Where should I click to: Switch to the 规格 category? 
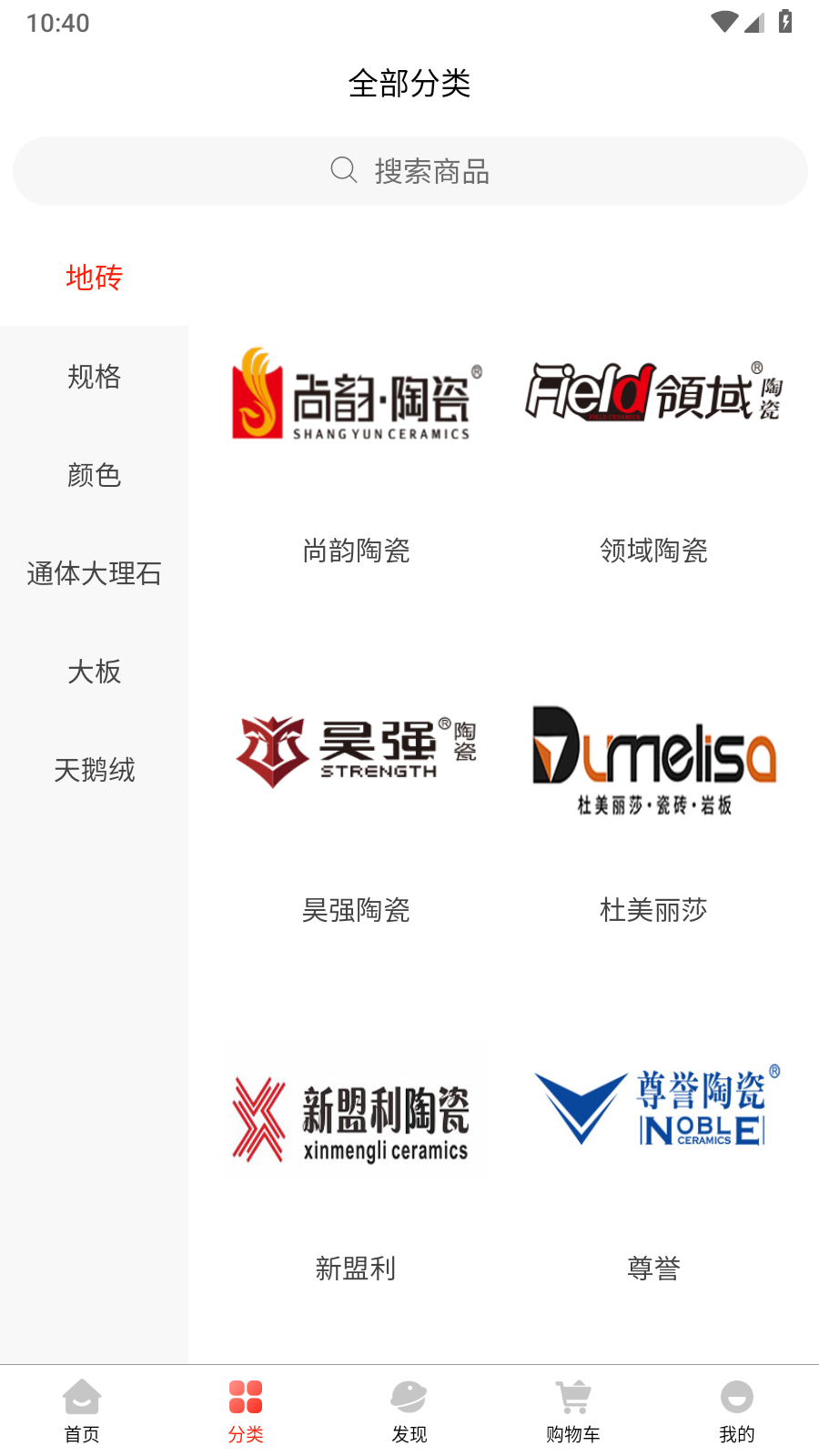94,376
